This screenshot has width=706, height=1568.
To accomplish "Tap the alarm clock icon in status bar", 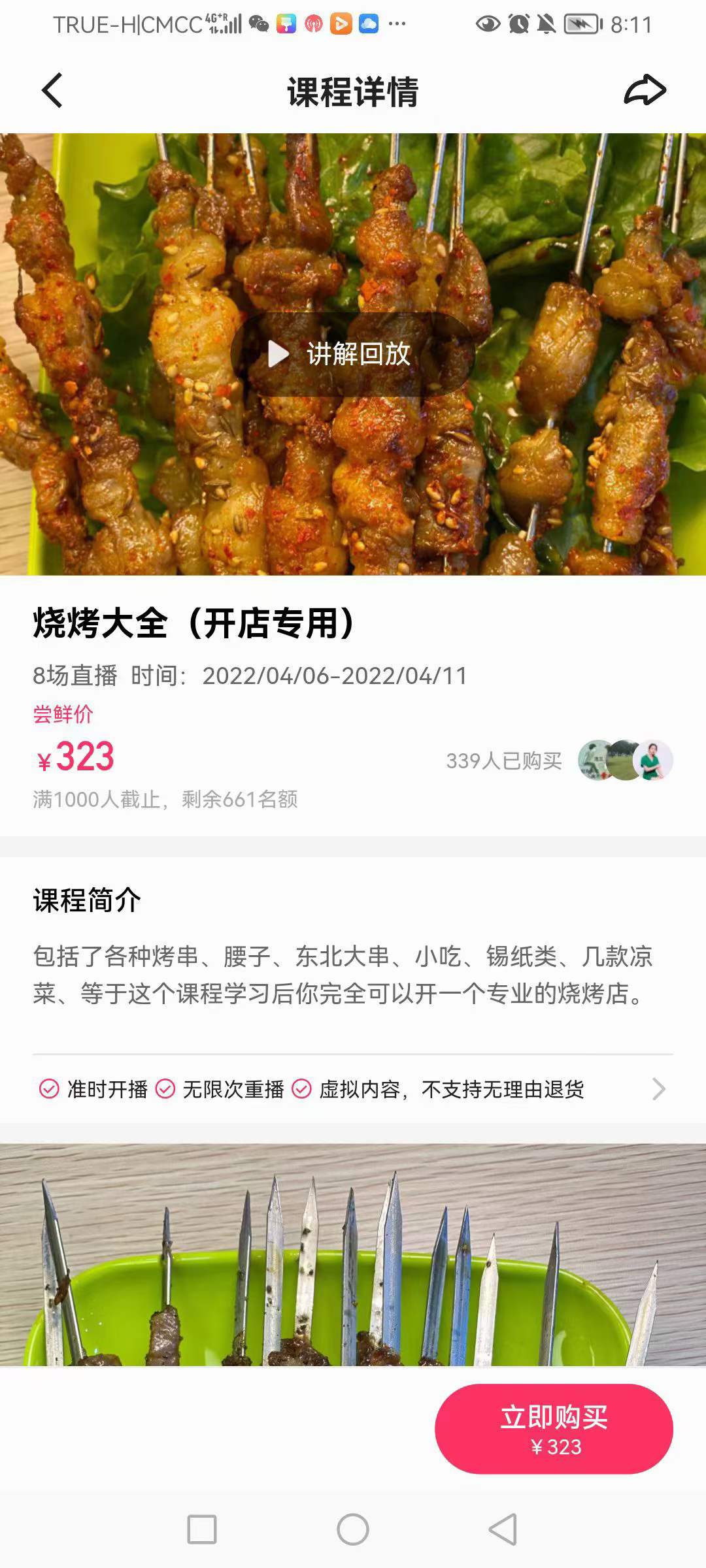I will click(518, 23).
